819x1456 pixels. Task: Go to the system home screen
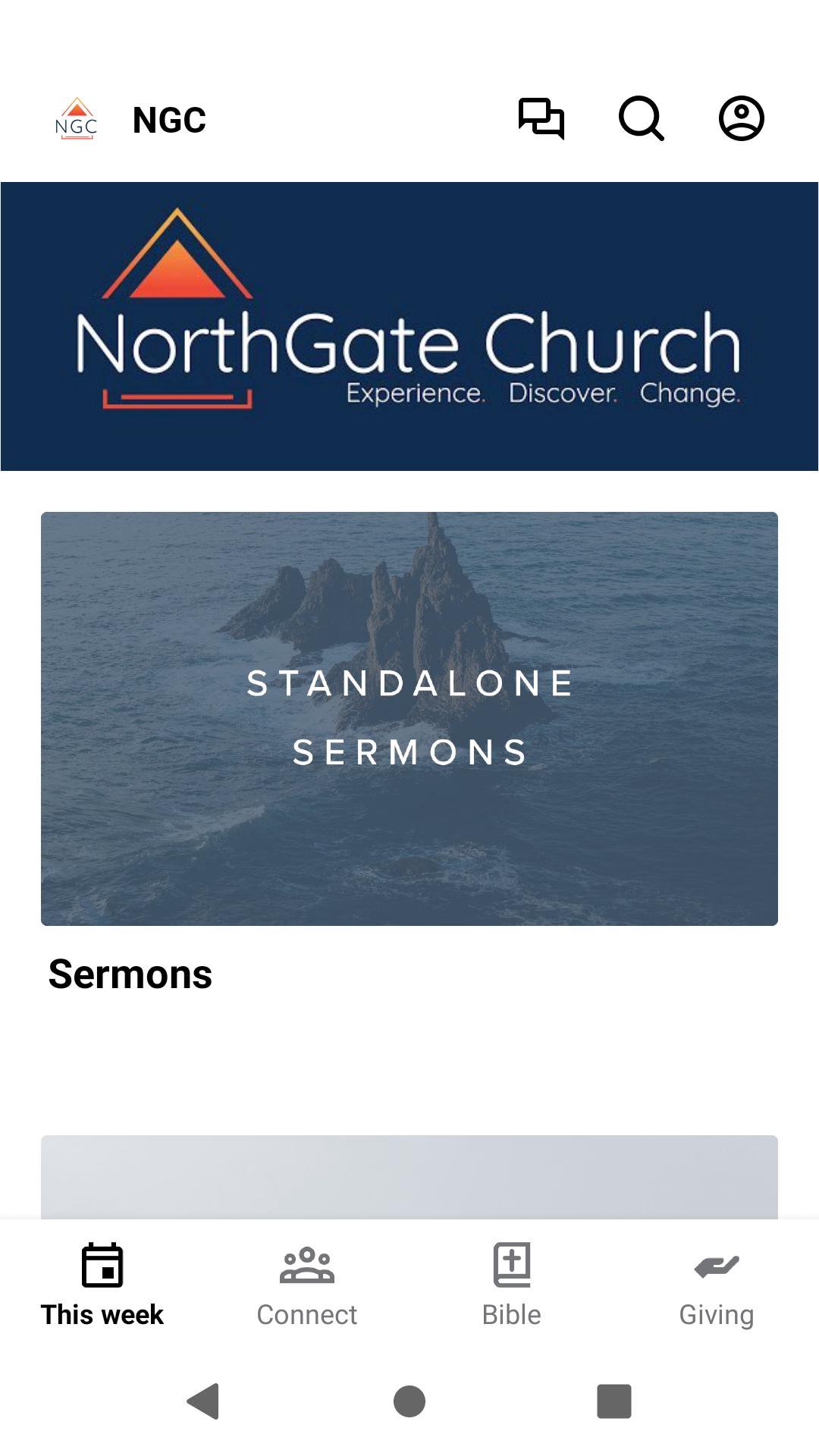pos(409,1401)
